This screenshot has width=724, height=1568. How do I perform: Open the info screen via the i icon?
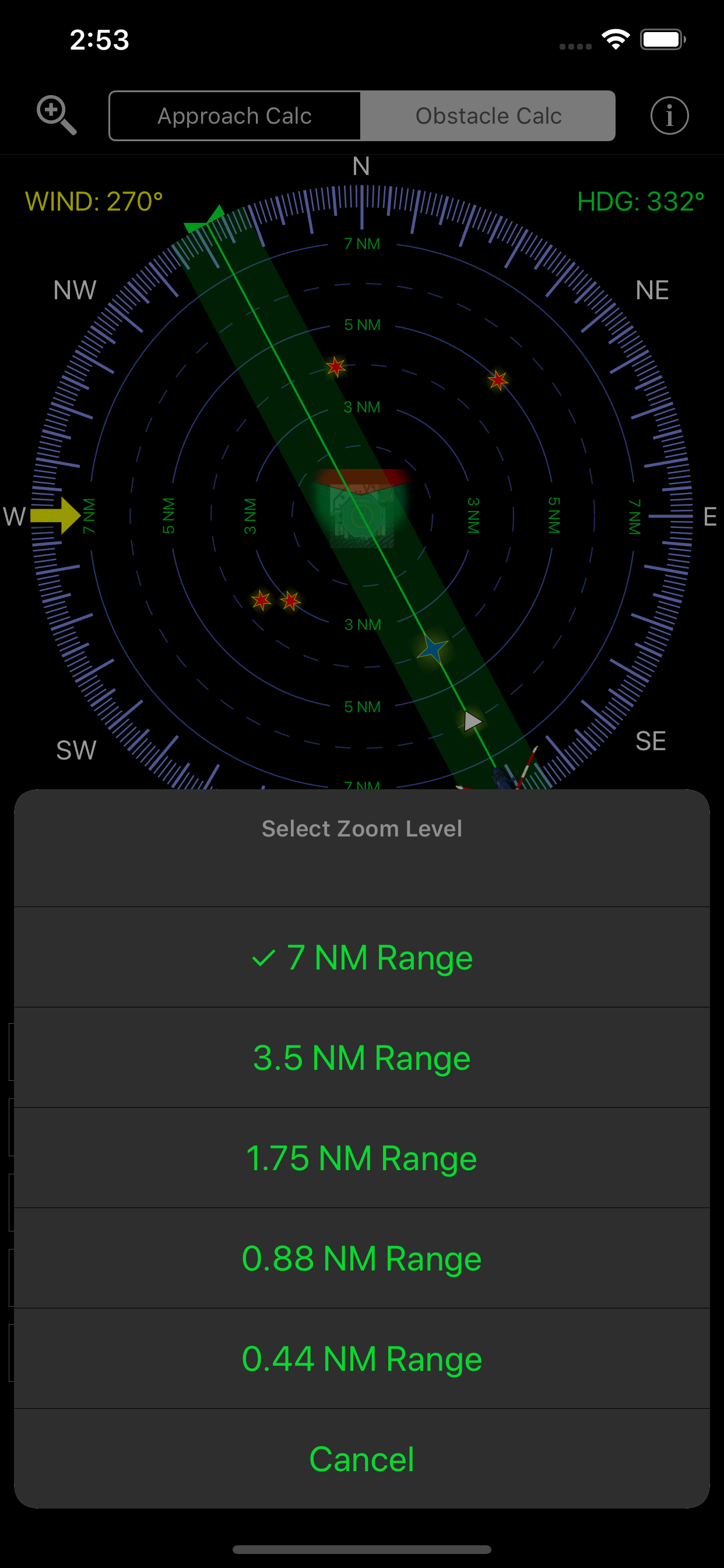click(669, 116)
